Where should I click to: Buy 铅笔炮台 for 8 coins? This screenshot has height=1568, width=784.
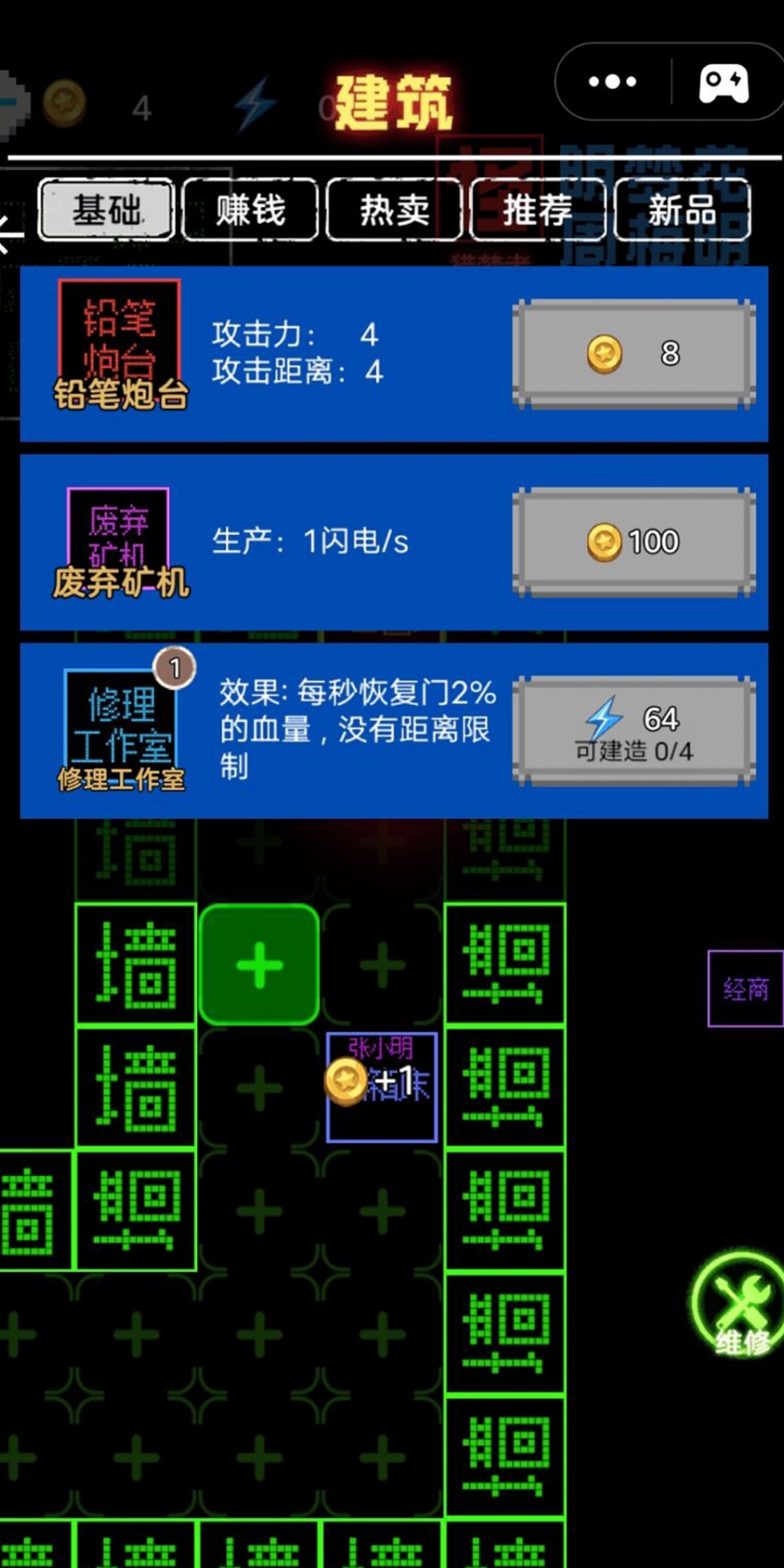634,354
